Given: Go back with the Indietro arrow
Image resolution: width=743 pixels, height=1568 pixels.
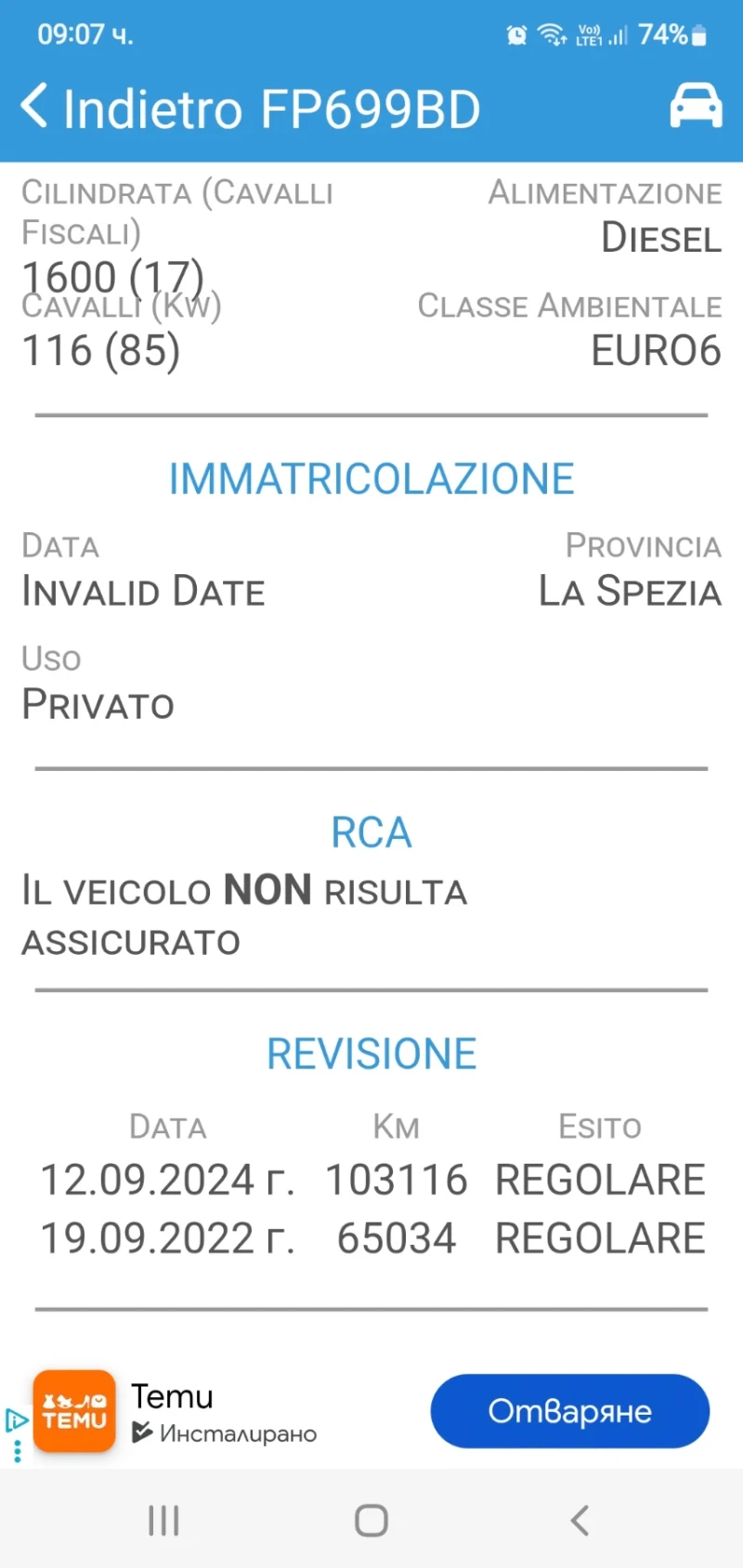Looking at the screenshot, I should [x=35, y=106].
